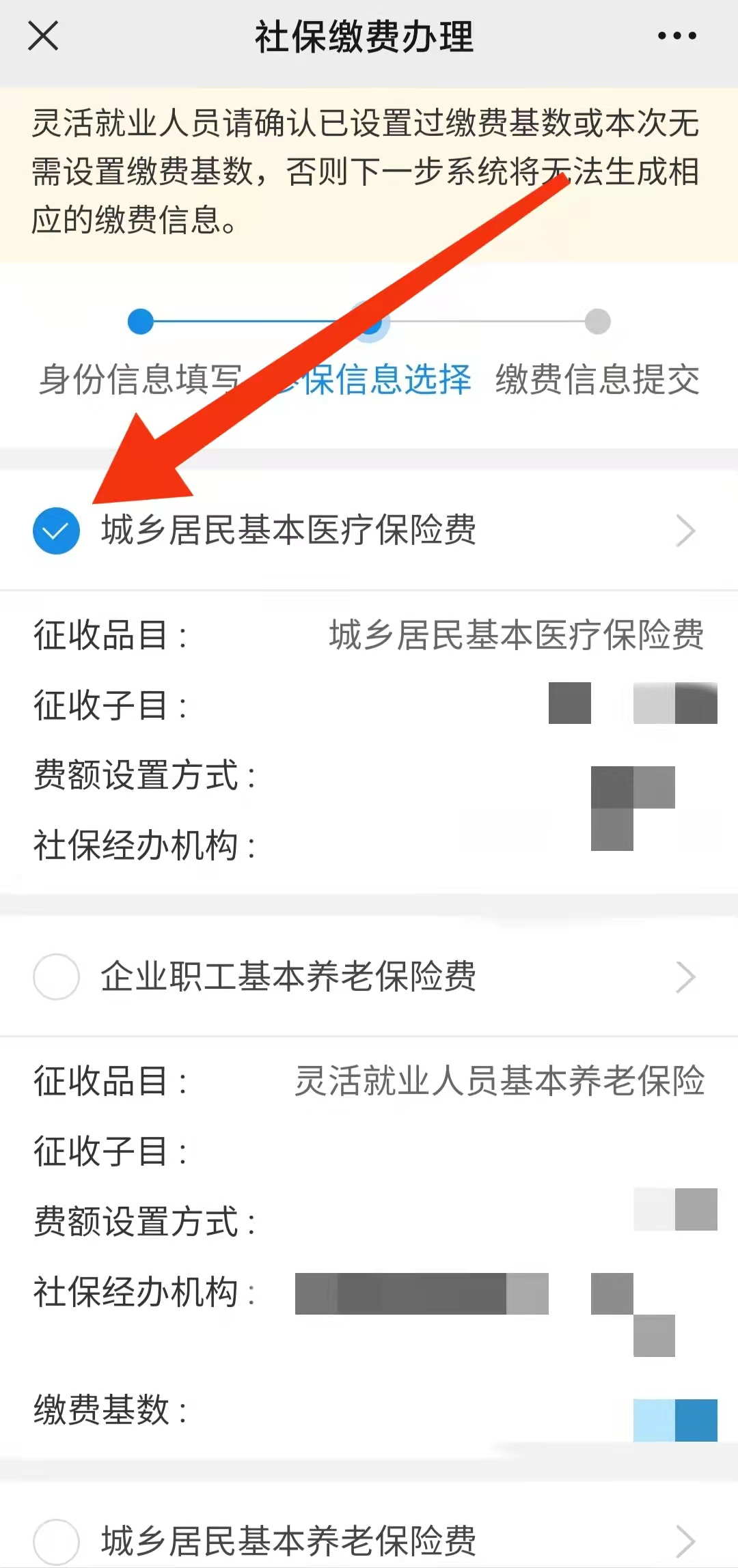The height and width of the screenshot is (1568, 738).
Task: Uncheck 城乡居民基本医疗保险费 selection
Action: point(56,531)
